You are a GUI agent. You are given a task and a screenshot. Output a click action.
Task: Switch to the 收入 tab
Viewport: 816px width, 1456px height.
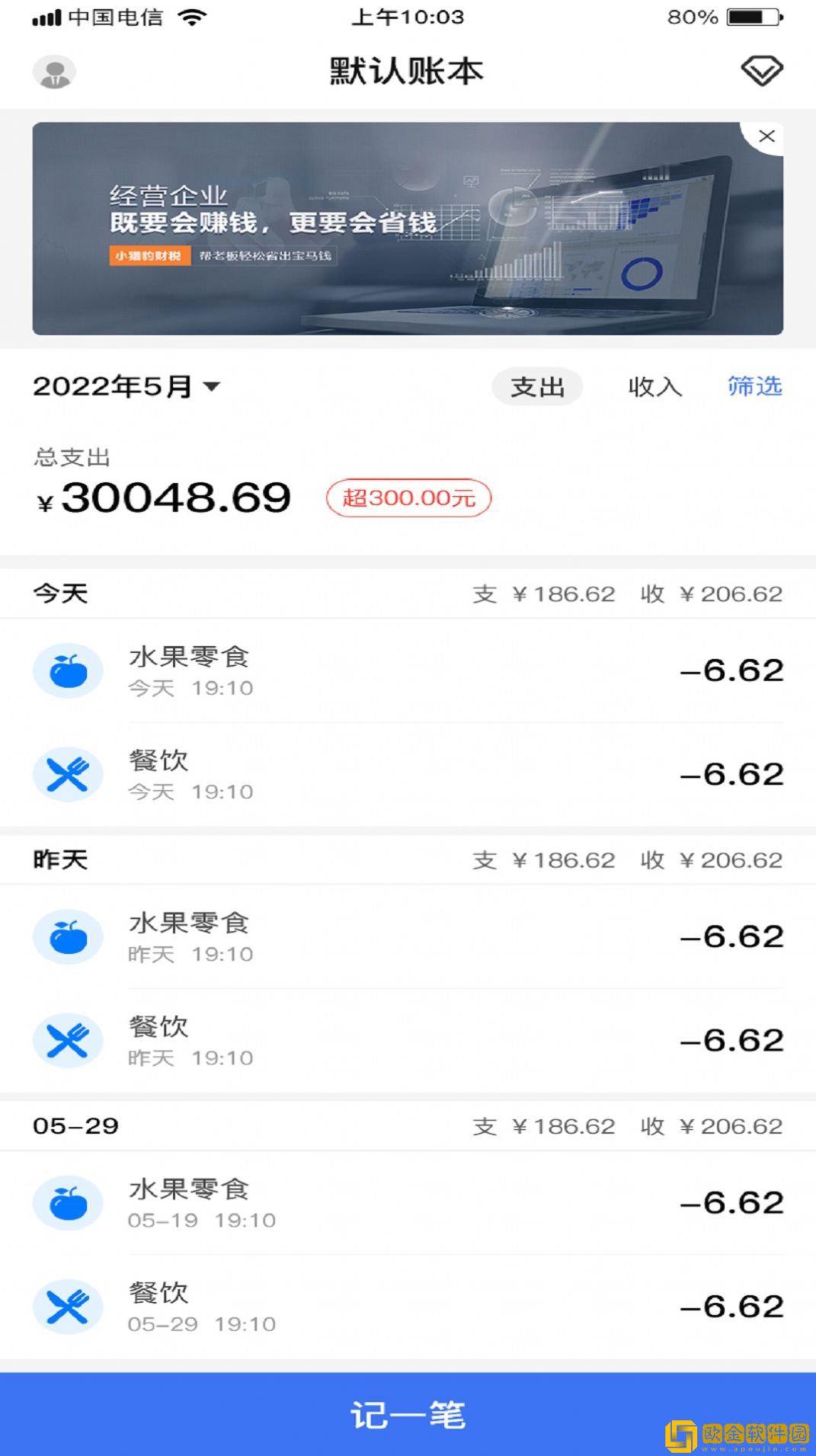(654, 387)
